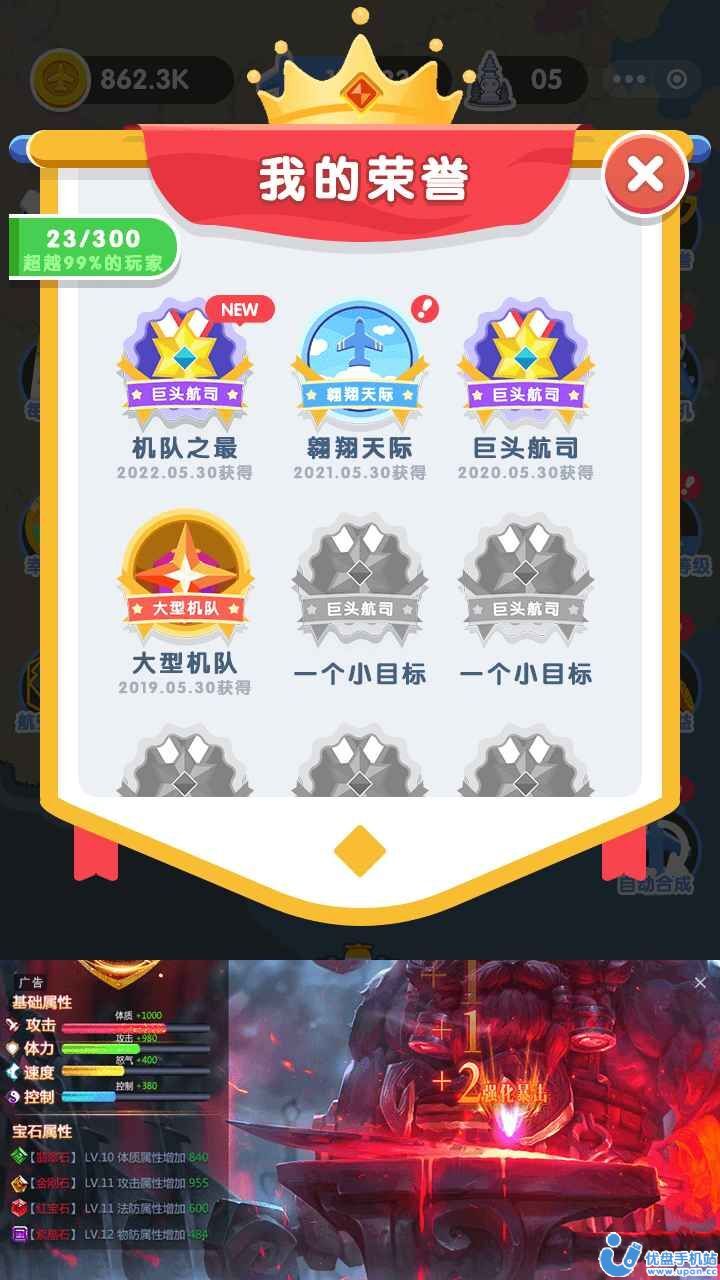
Task: Select the 基础属性 section header
Action: click(x=43, y=1001)
